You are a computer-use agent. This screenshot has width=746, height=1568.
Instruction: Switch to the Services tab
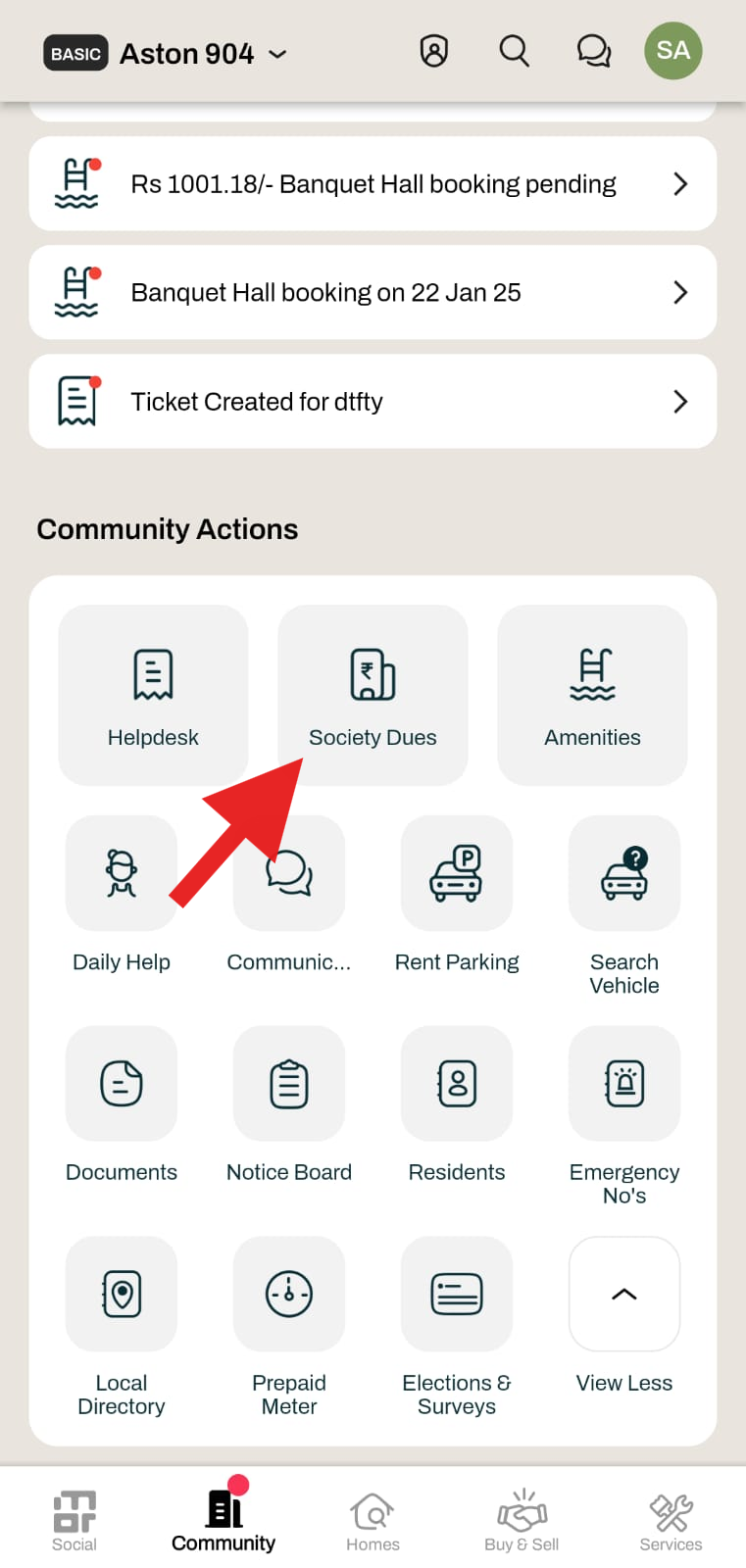671,1521
